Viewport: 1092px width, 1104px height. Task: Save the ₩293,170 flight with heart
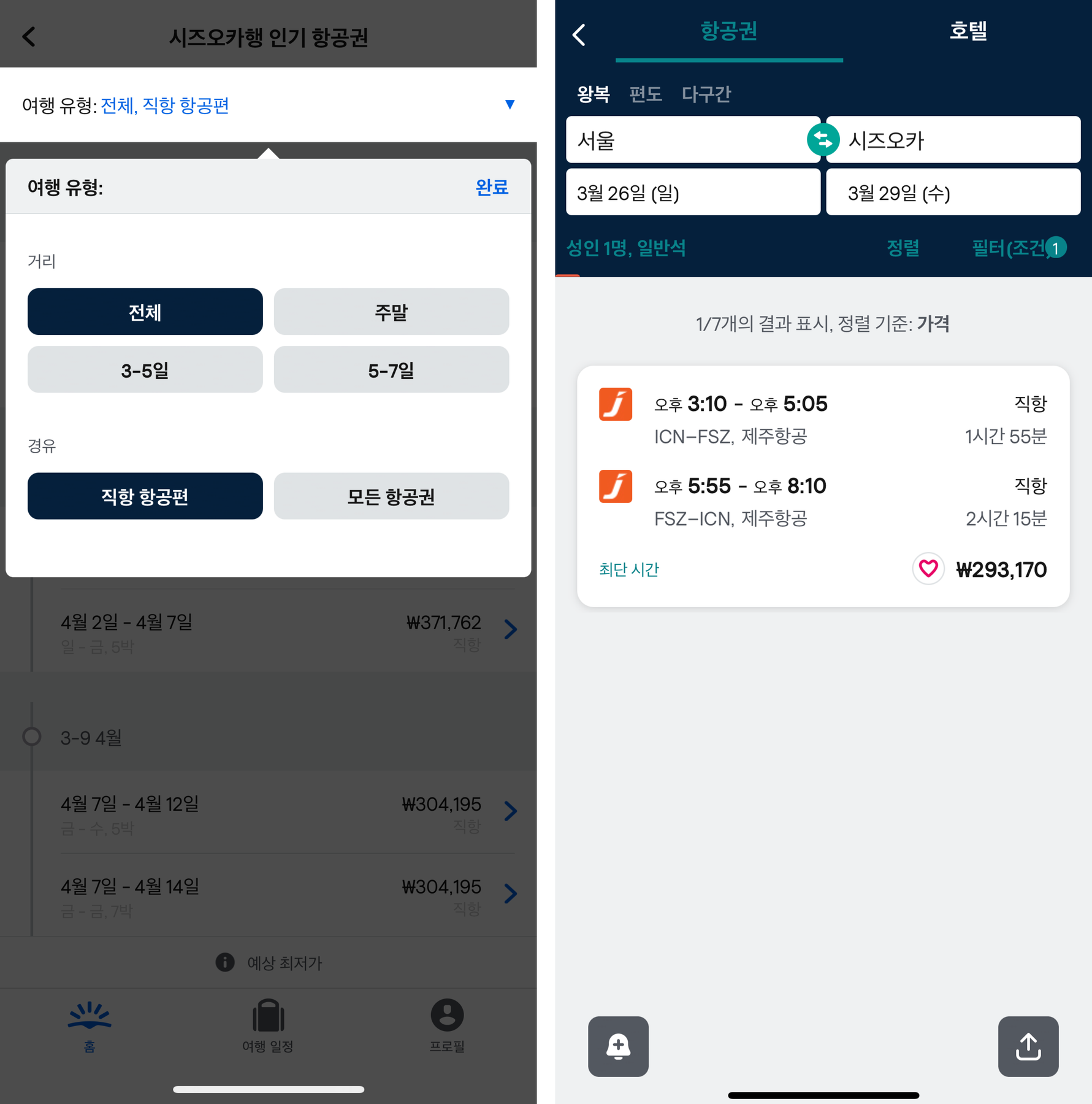[928, 569]
